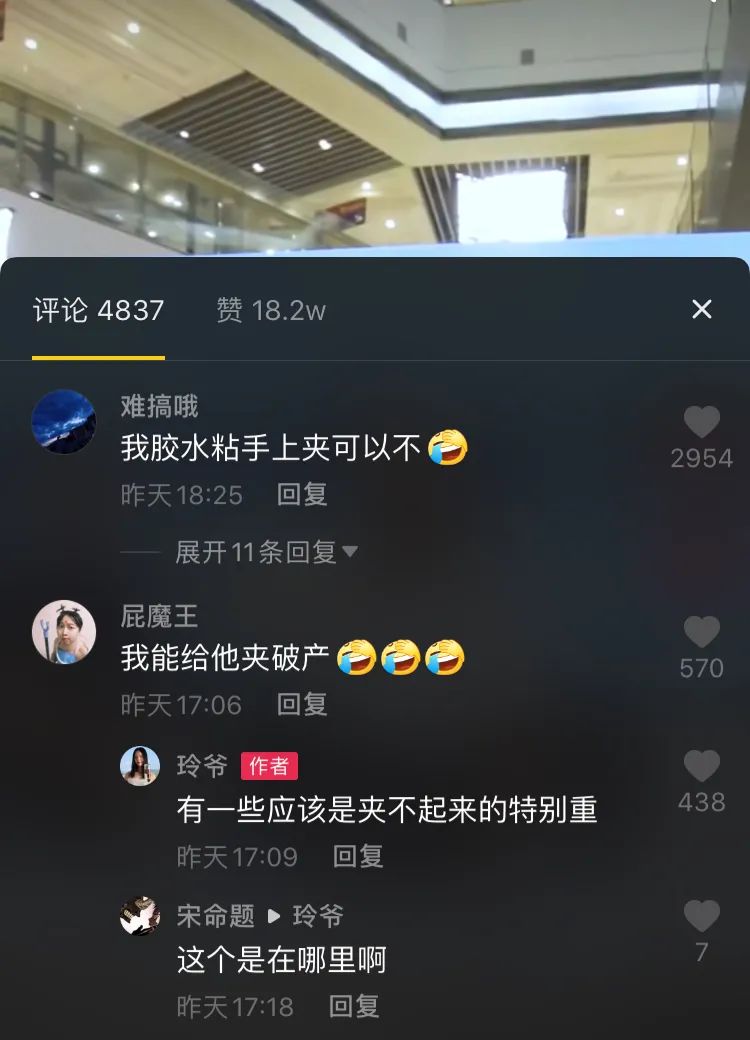This screenshot has height=1040, width=750.
Task: Like 宋命题's reply
Action: [701, 917]
